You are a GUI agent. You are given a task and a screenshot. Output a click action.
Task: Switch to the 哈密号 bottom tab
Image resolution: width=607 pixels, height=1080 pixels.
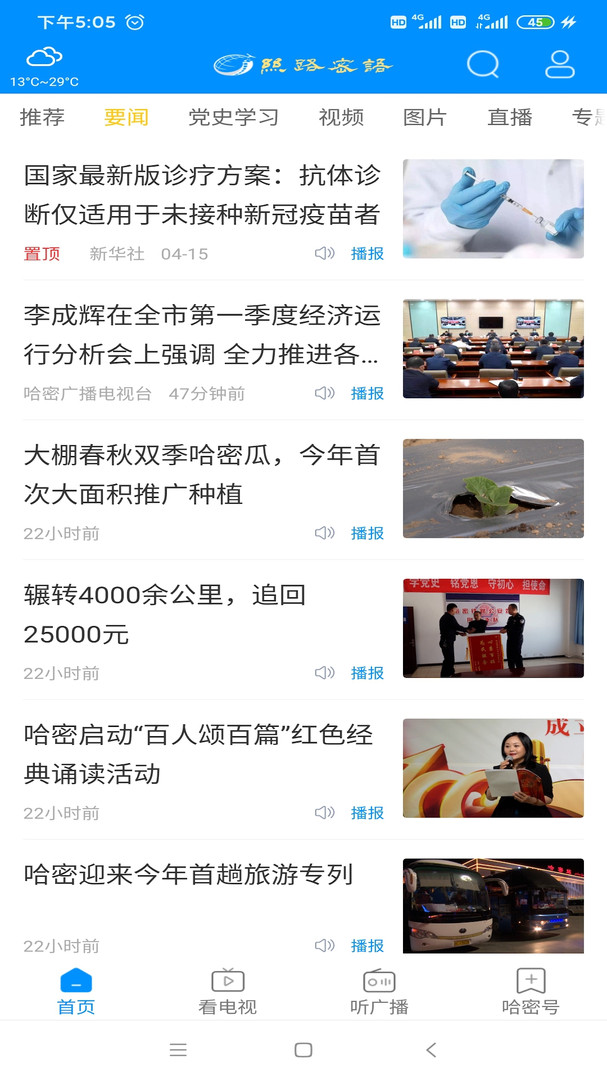pos(531,992)
